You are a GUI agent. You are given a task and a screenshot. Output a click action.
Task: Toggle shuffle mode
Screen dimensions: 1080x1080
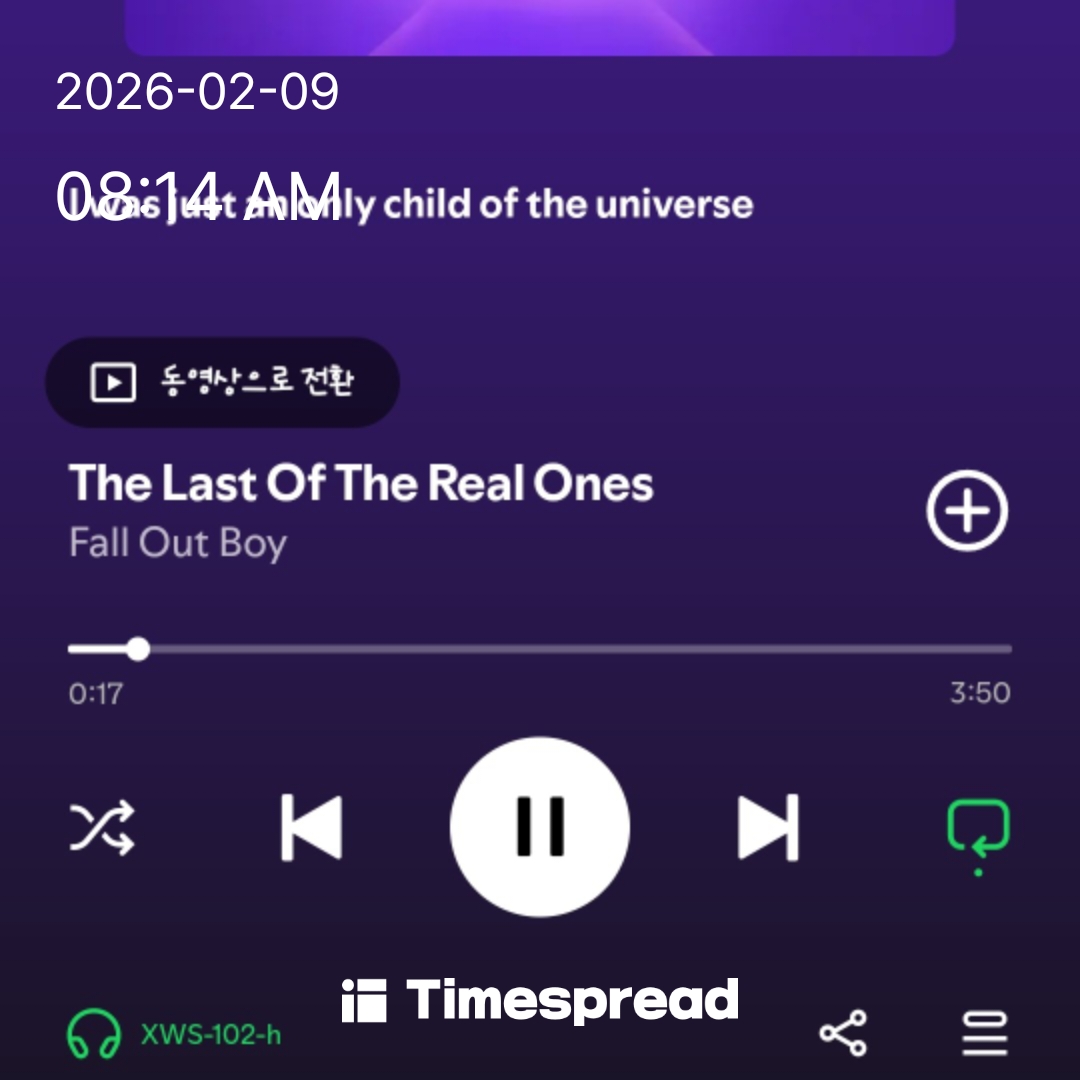point(101,827)
